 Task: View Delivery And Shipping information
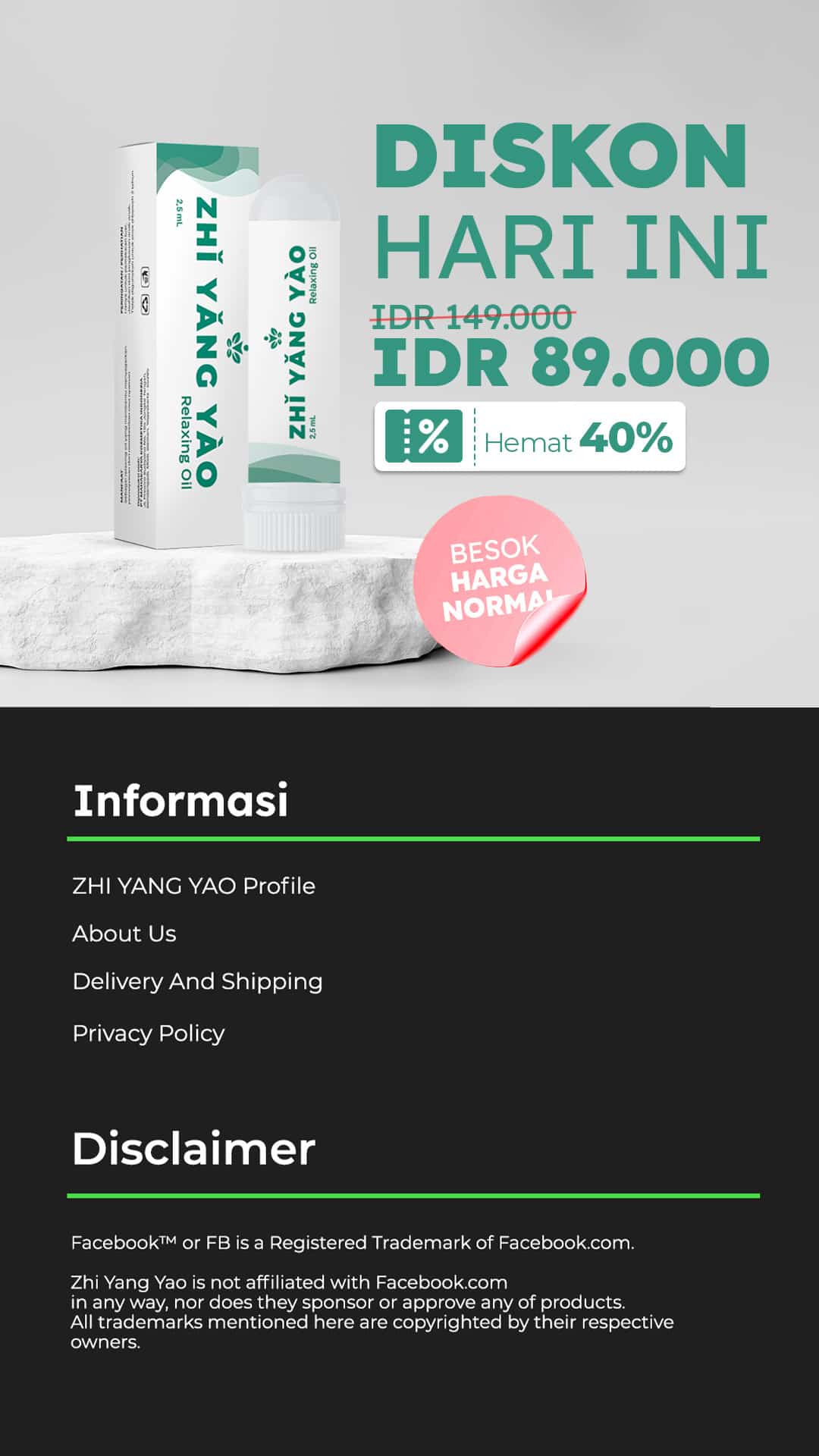197,981
